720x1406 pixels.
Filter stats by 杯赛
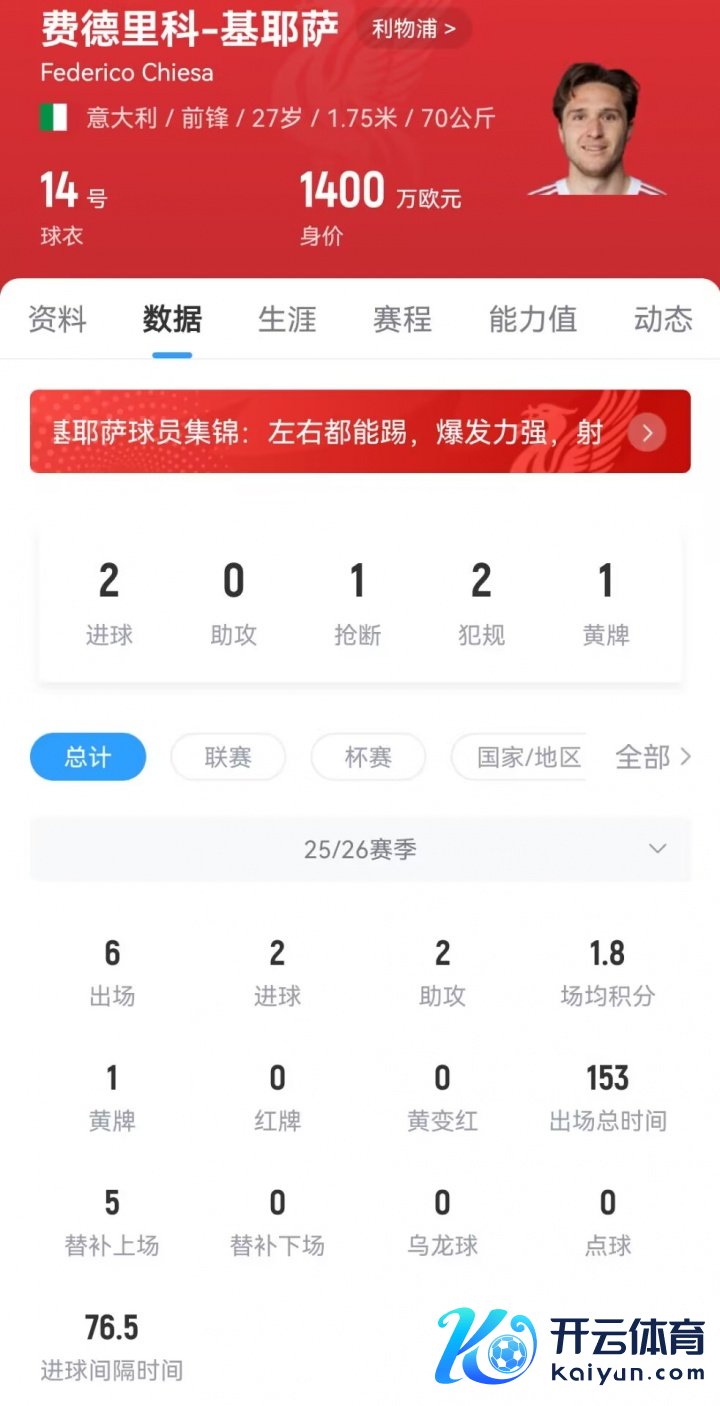pos(368,757)
